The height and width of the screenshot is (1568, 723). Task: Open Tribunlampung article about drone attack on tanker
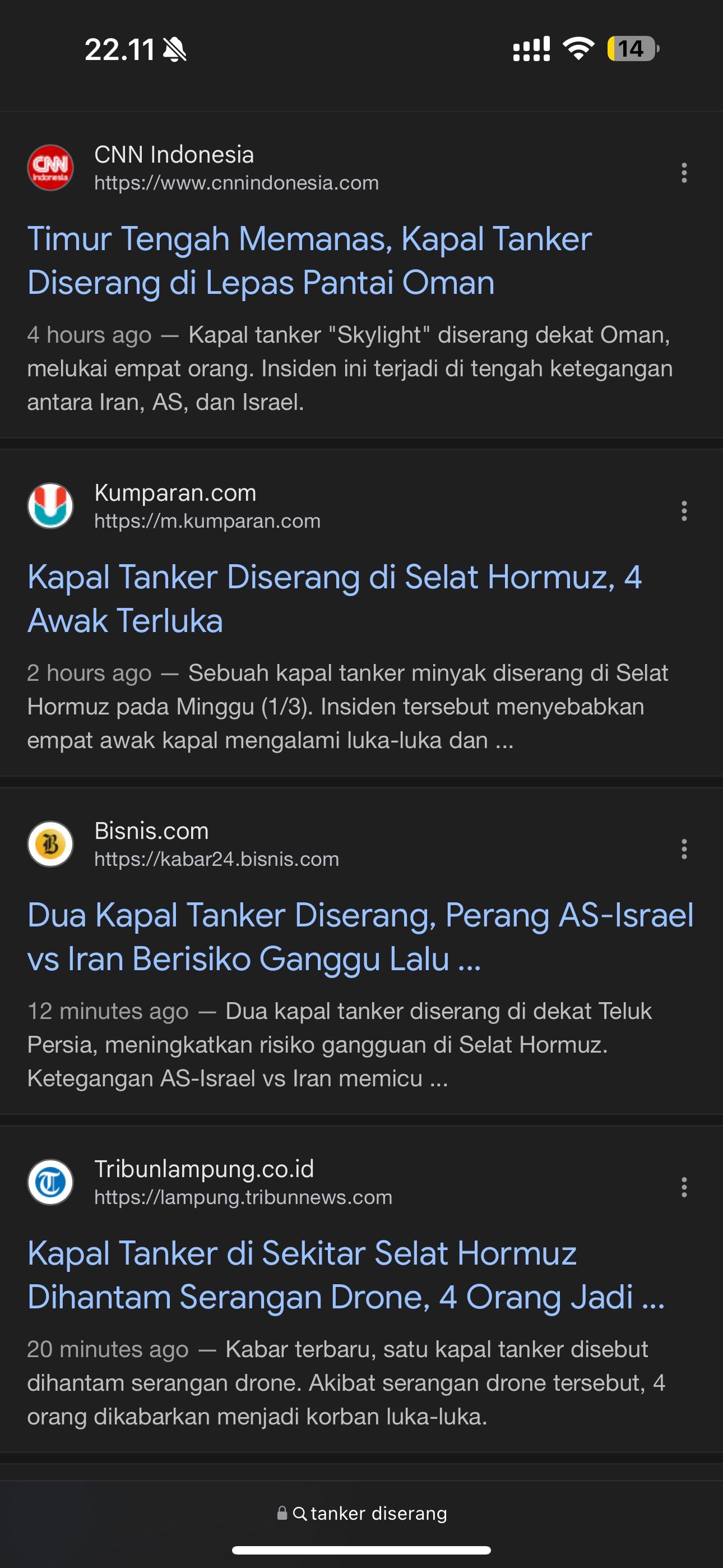coord(346,1275)
